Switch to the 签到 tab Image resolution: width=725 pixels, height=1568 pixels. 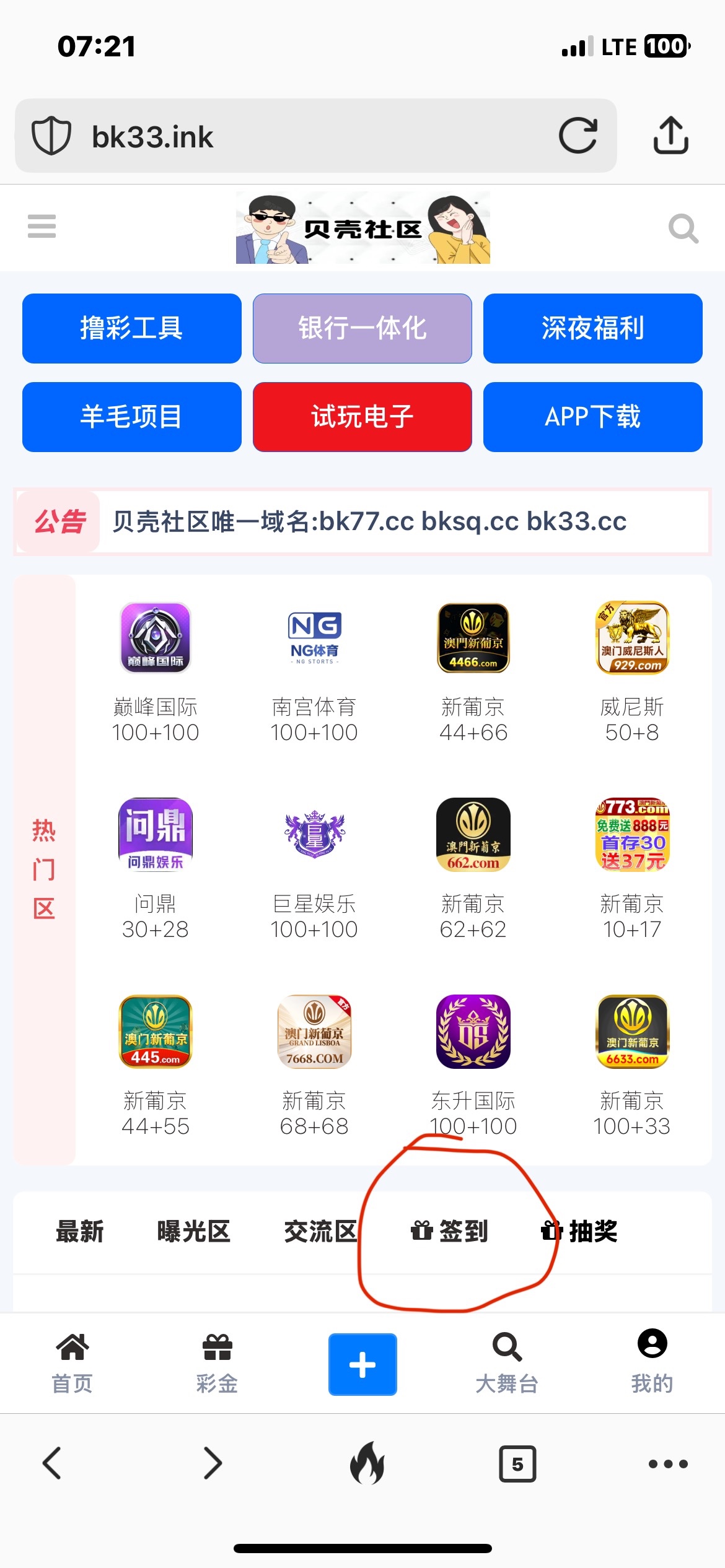(x=450, y=1231)
